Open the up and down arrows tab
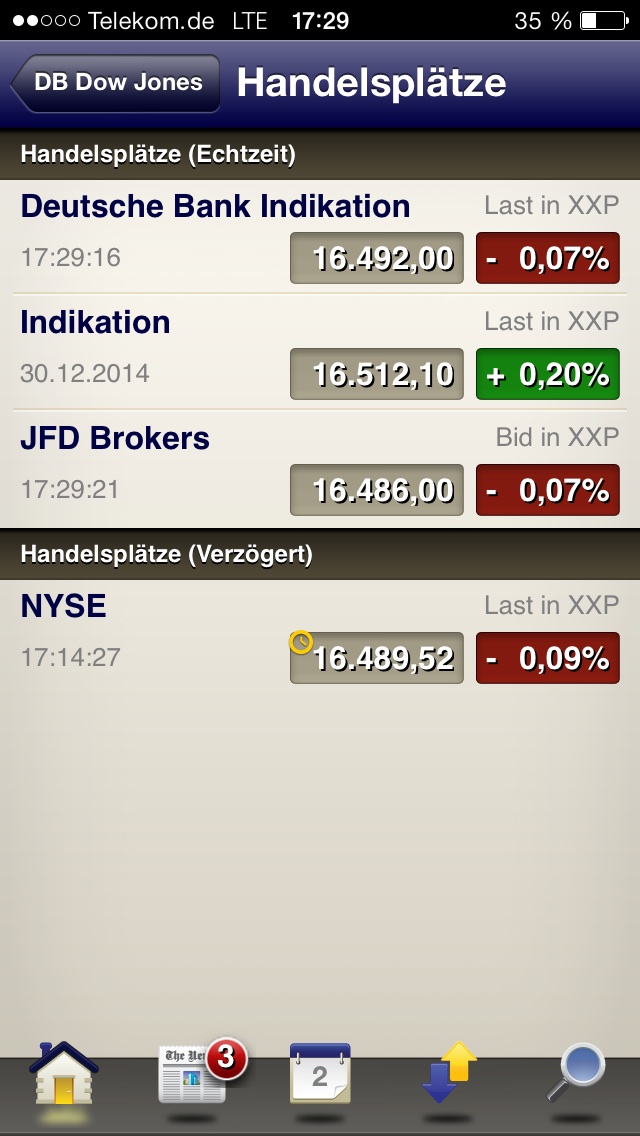 (449, 1075)
